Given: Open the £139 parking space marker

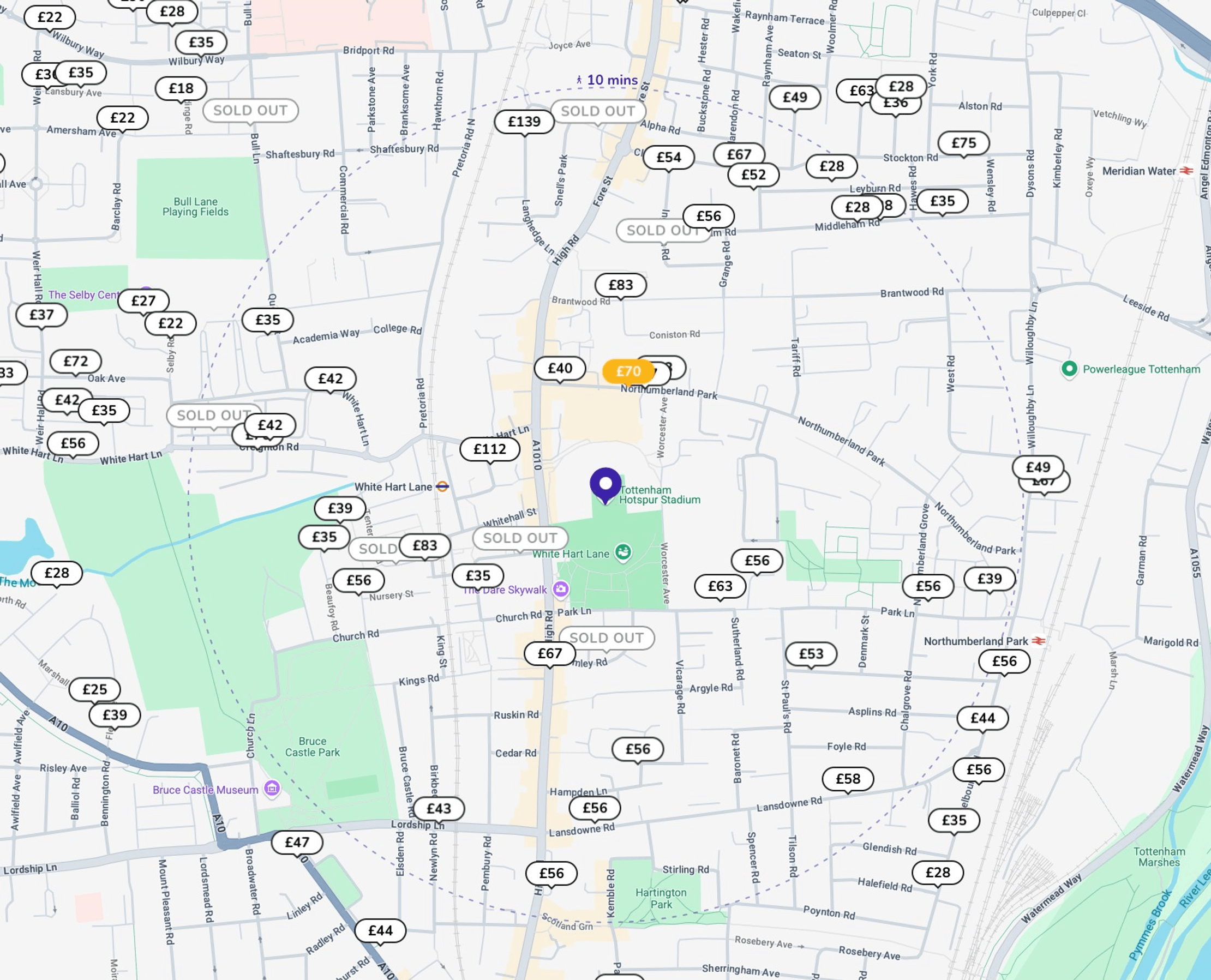Looking at the screenshot, I should pos(524,122).
